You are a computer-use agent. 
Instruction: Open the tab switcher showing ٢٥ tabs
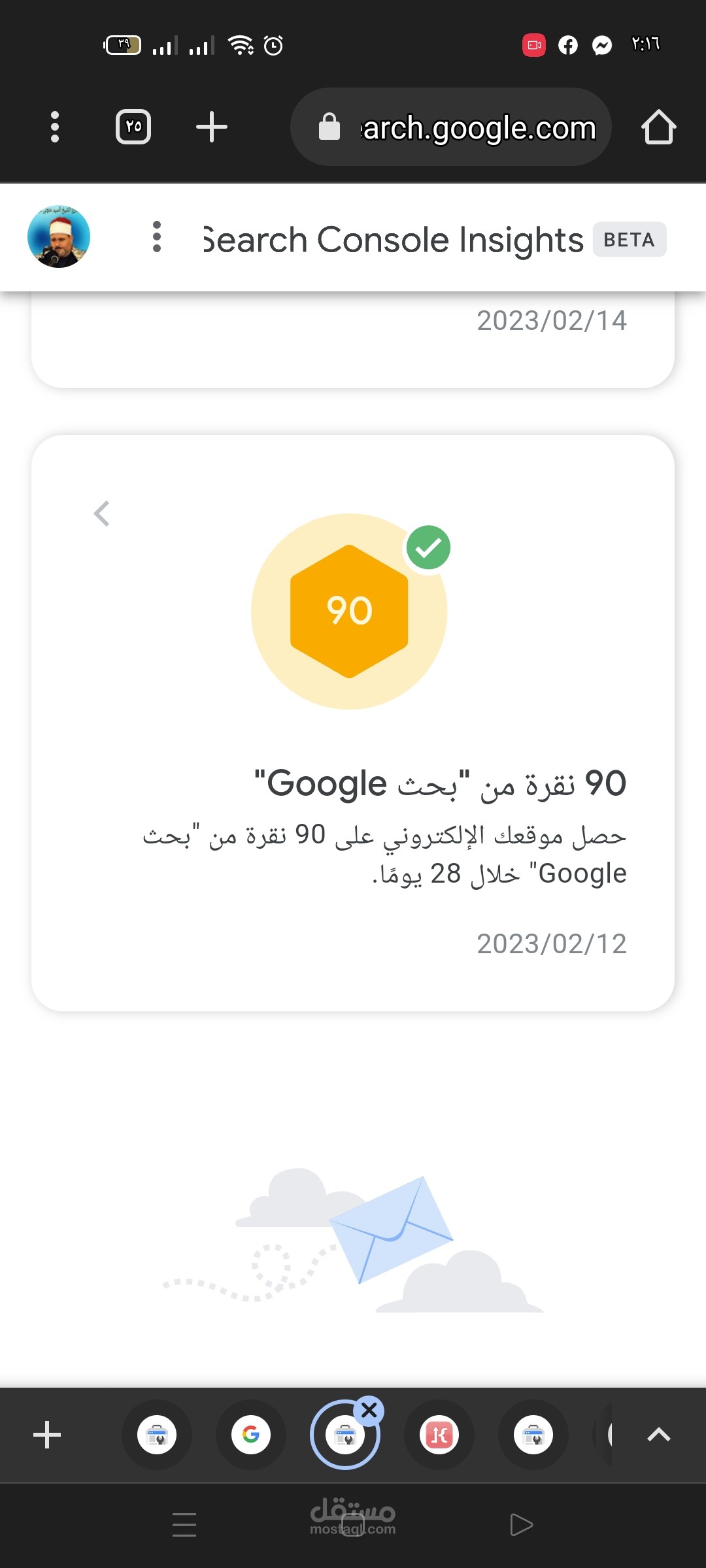click(x=133, y=127)
